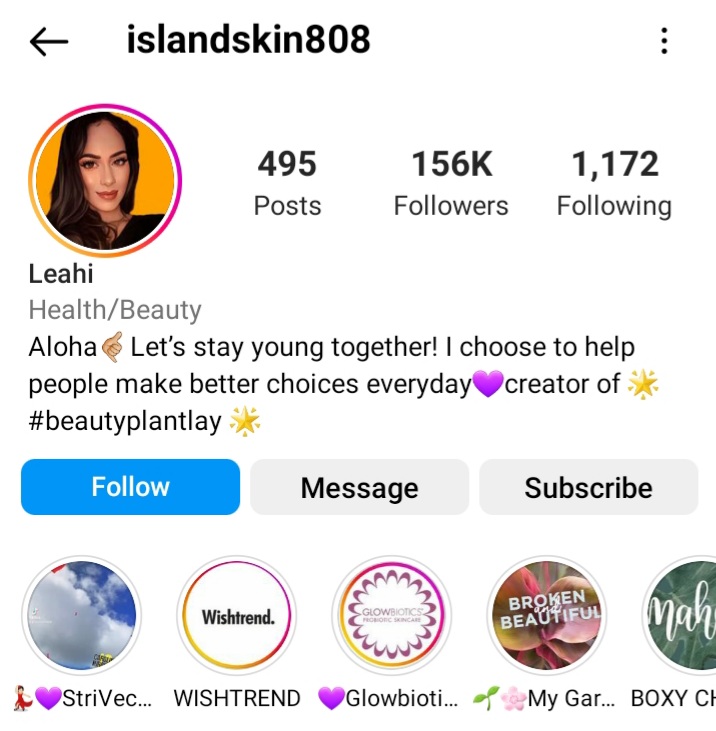Open the StriVec... story highlight
Viewport: 716px width, 731px height.
click(82, 616)
